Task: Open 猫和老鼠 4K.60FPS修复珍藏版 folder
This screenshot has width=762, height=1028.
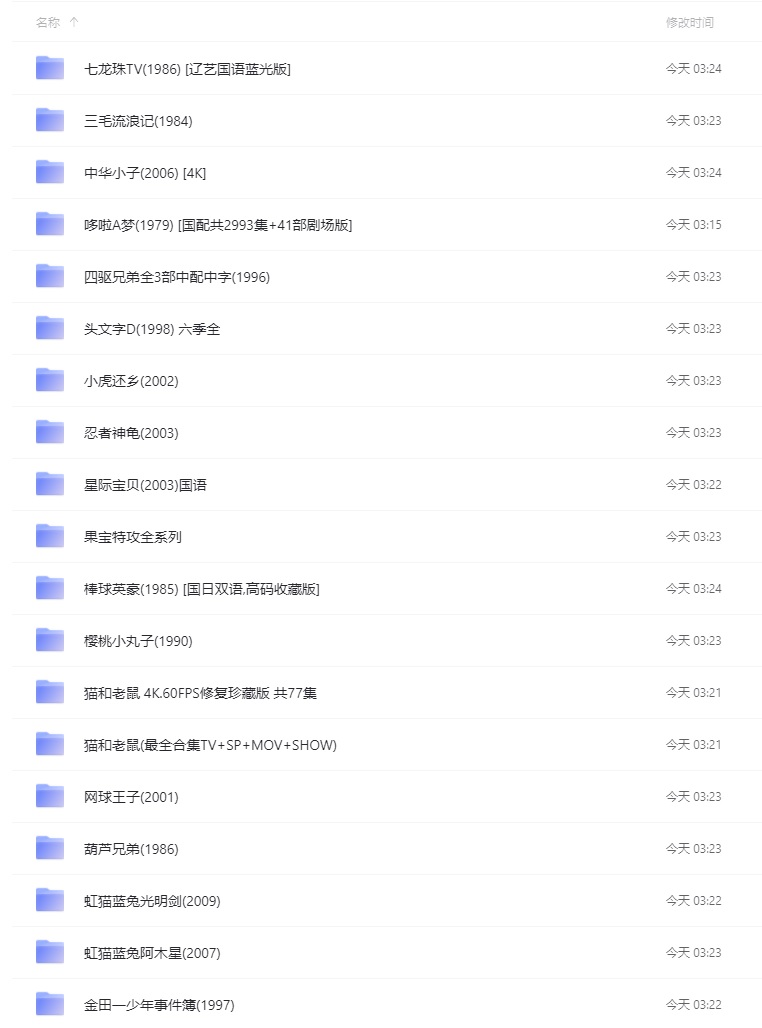Action: pos(200,693)
